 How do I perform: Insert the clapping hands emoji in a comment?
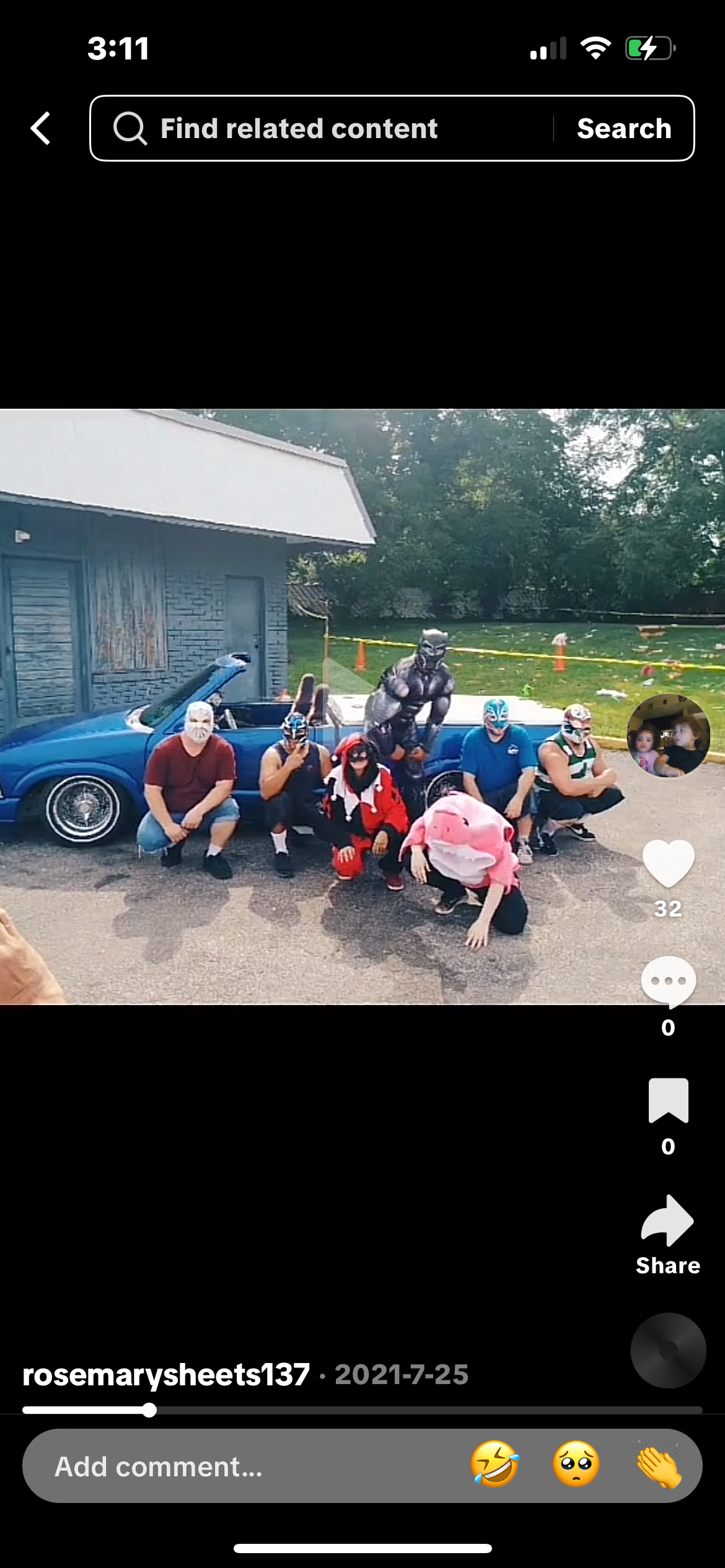(x=659, y=1465)
